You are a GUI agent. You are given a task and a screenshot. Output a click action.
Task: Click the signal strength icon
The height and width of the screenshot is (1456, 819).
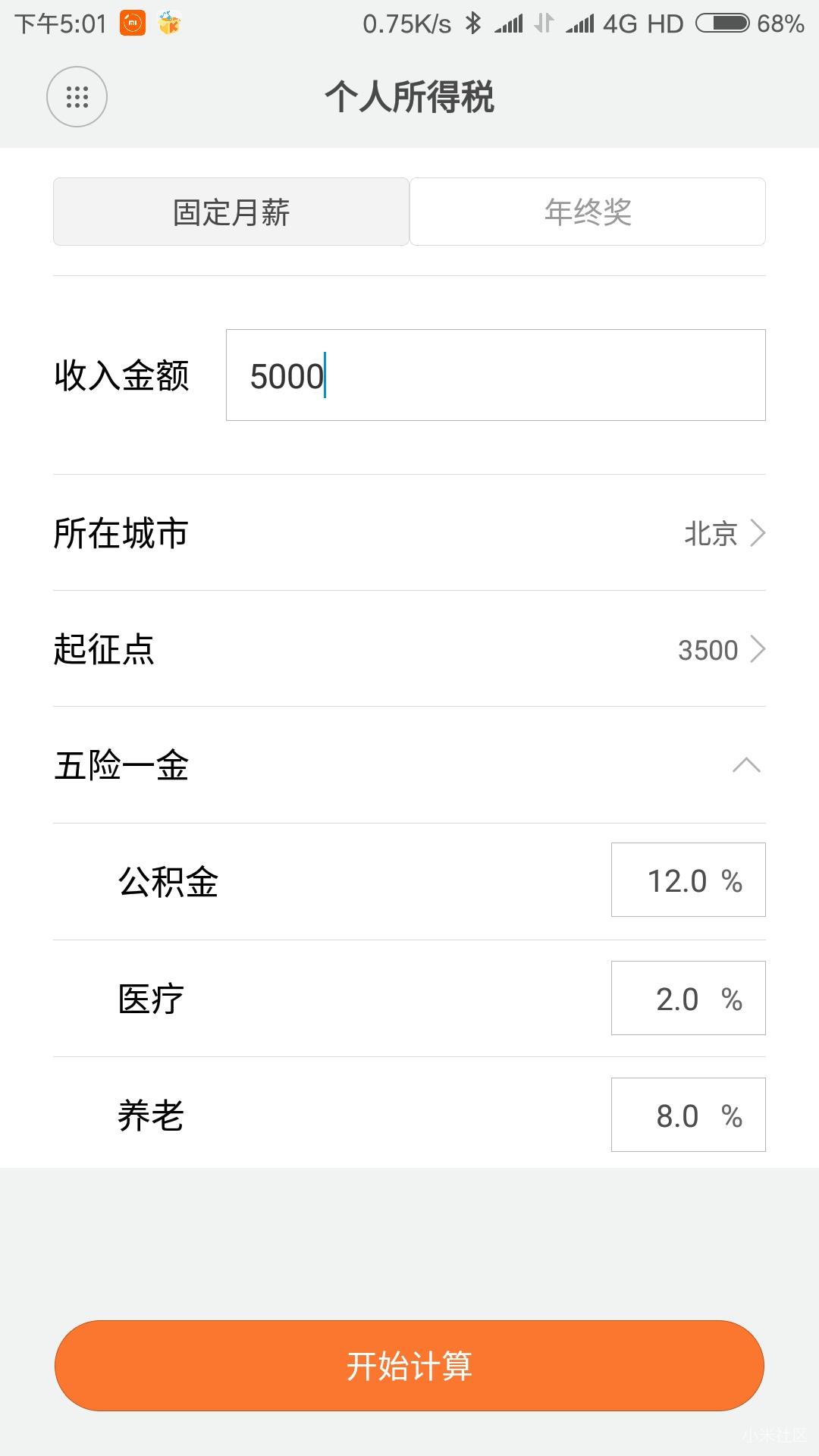(510, 24)
